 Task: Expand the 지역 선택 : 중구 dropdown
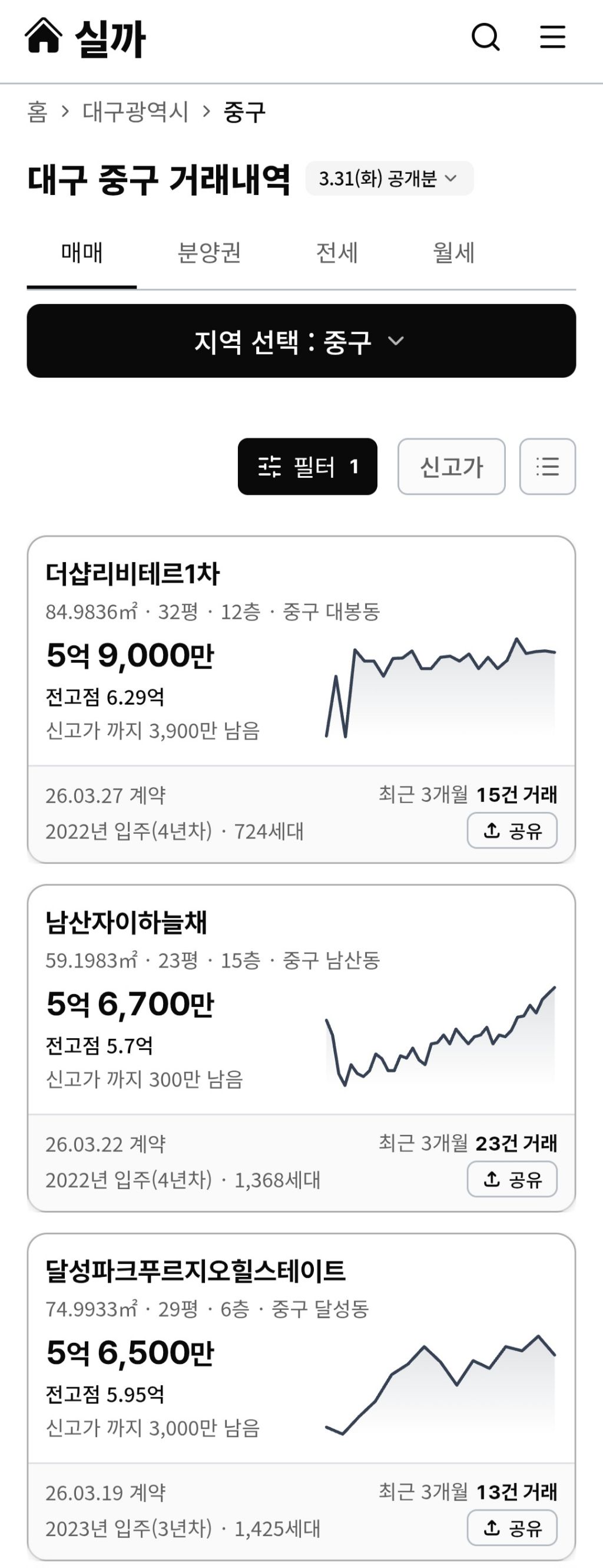coord(301,341)
